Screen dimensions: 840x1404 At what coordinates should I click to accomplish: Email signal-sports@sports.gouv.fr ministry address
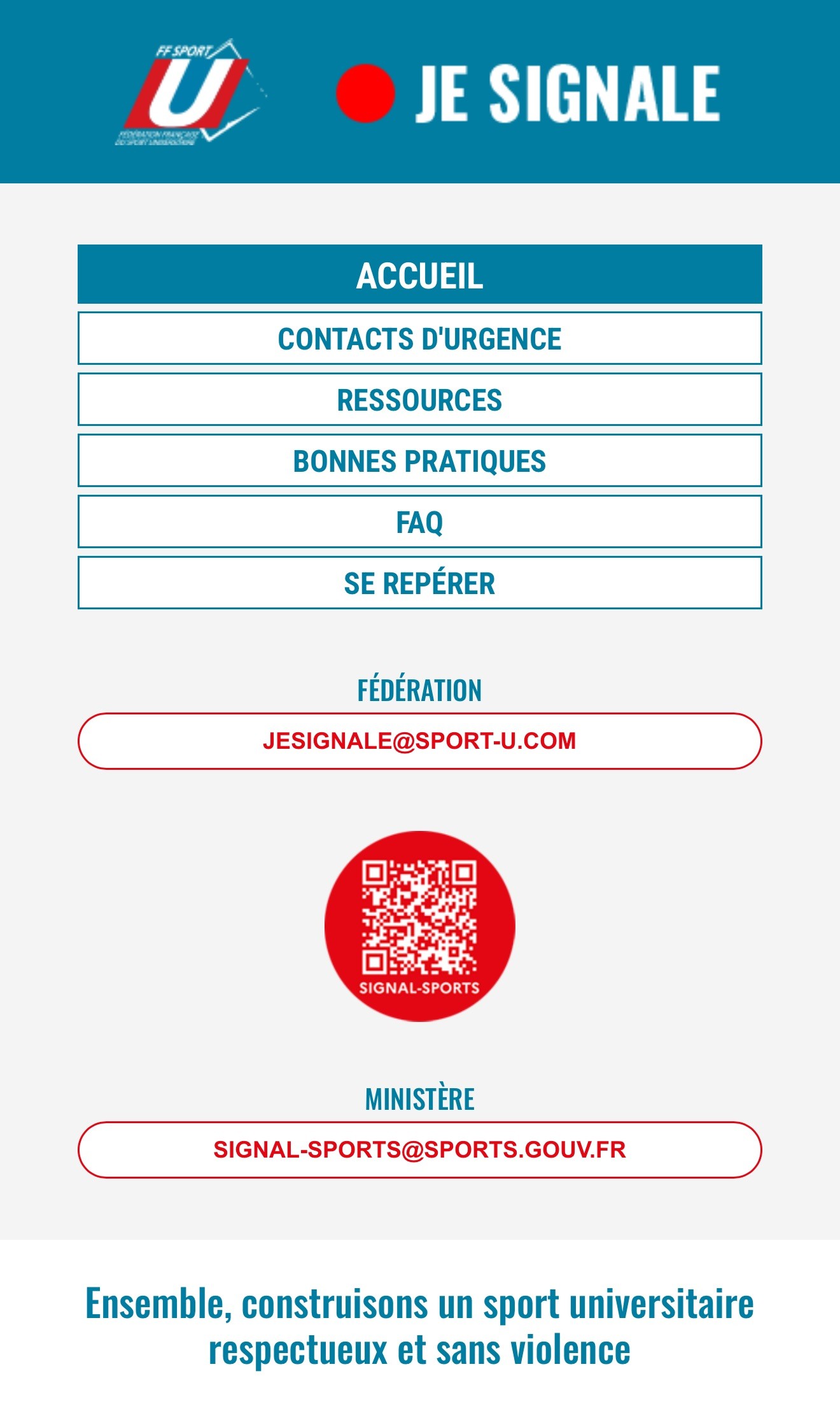[419, 1150]
